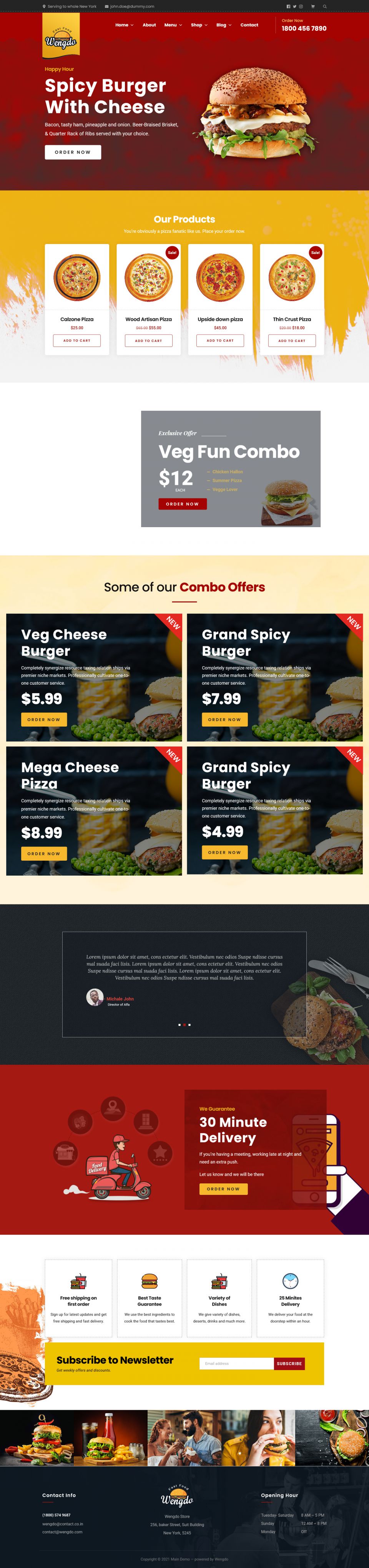This screenshot has height=1568, width=369.
Task: Order the Veg Cheese Burger combo
Action: (x=43, y=720)
